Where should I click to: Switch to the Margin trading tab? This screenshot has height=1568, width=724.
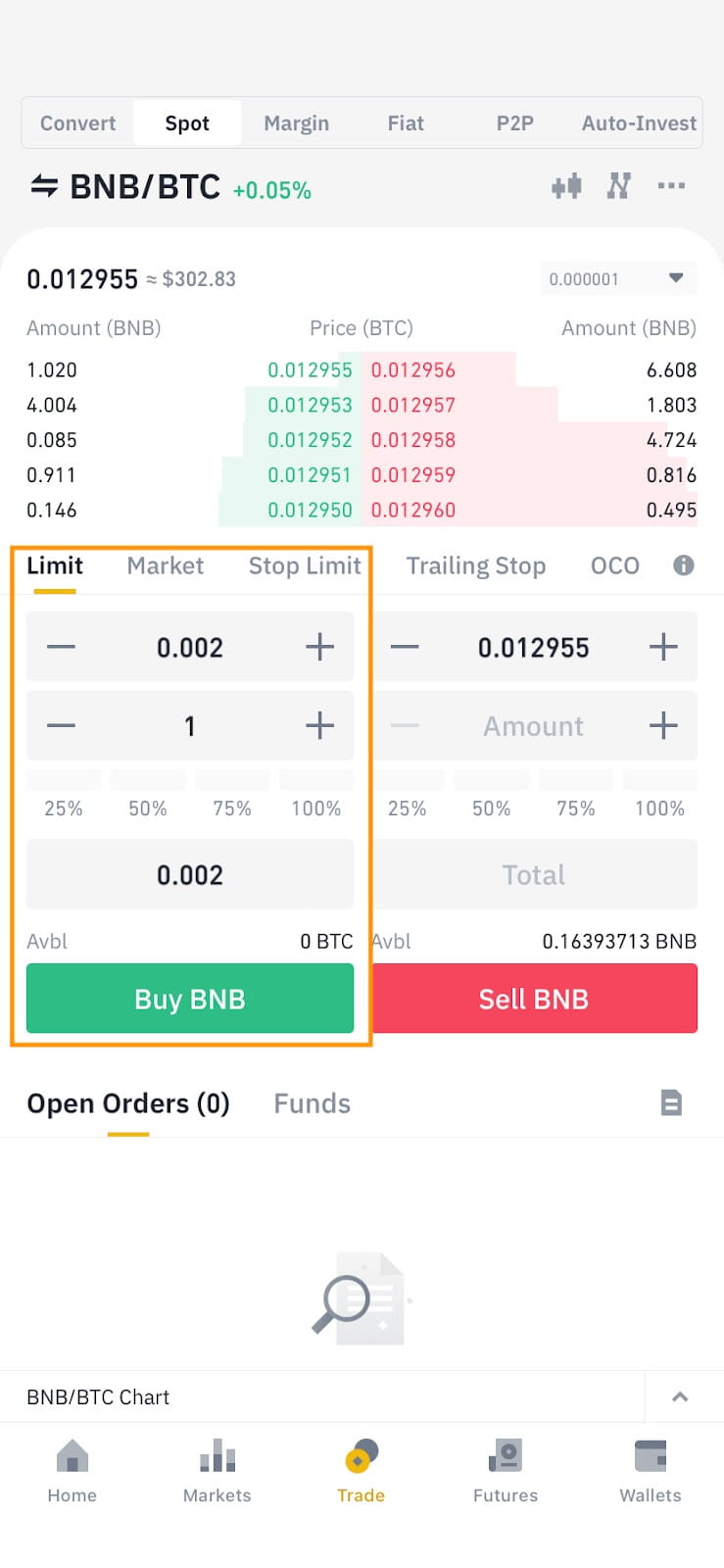(296, 122)
